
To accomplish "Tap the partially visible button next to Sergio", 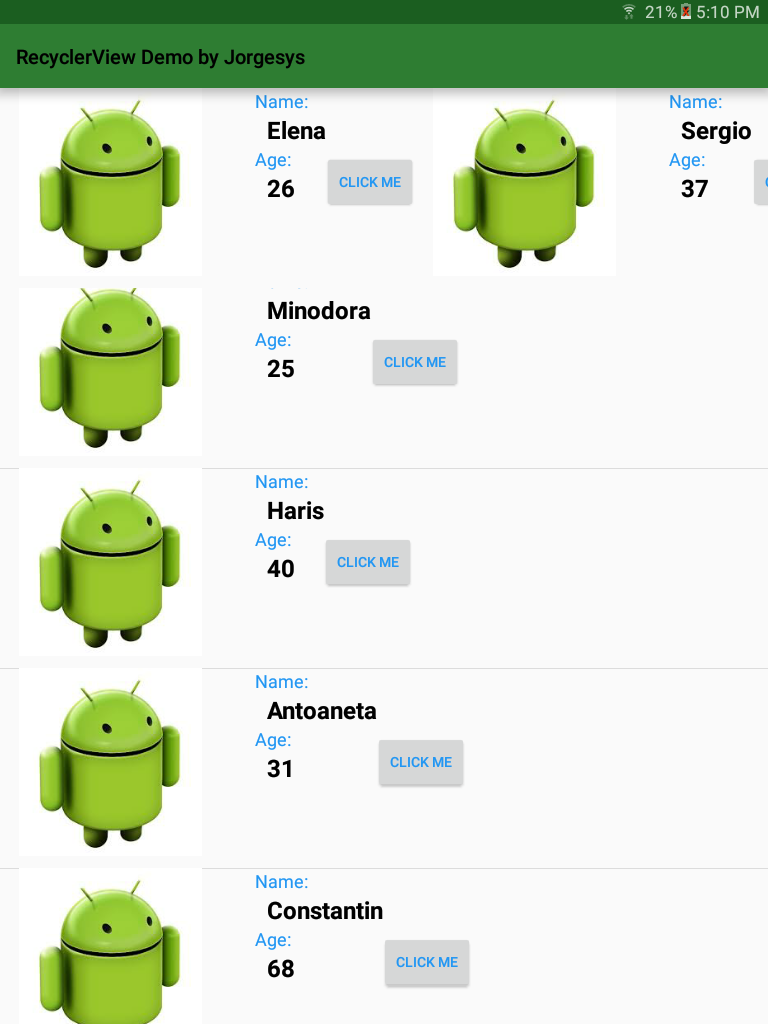I will (x=762, y=182).
